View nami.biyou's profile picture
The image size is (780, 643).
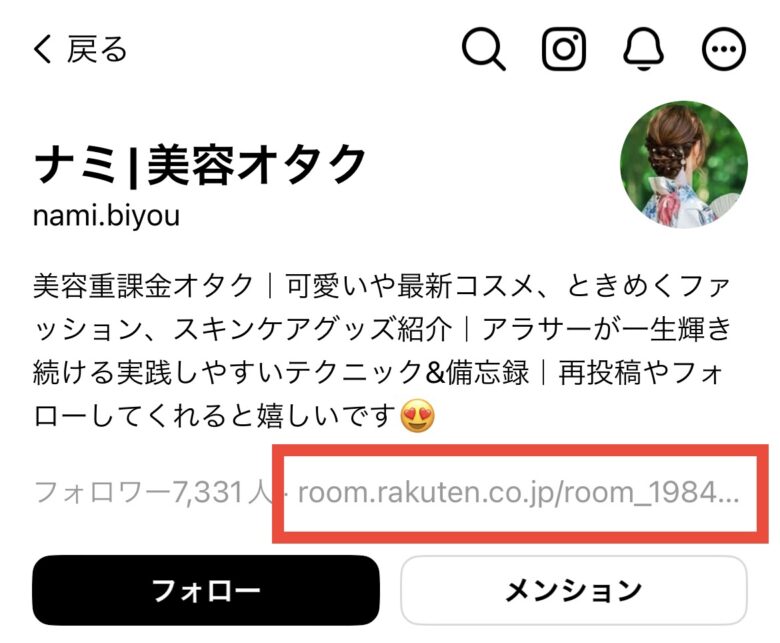click(683, 165)
